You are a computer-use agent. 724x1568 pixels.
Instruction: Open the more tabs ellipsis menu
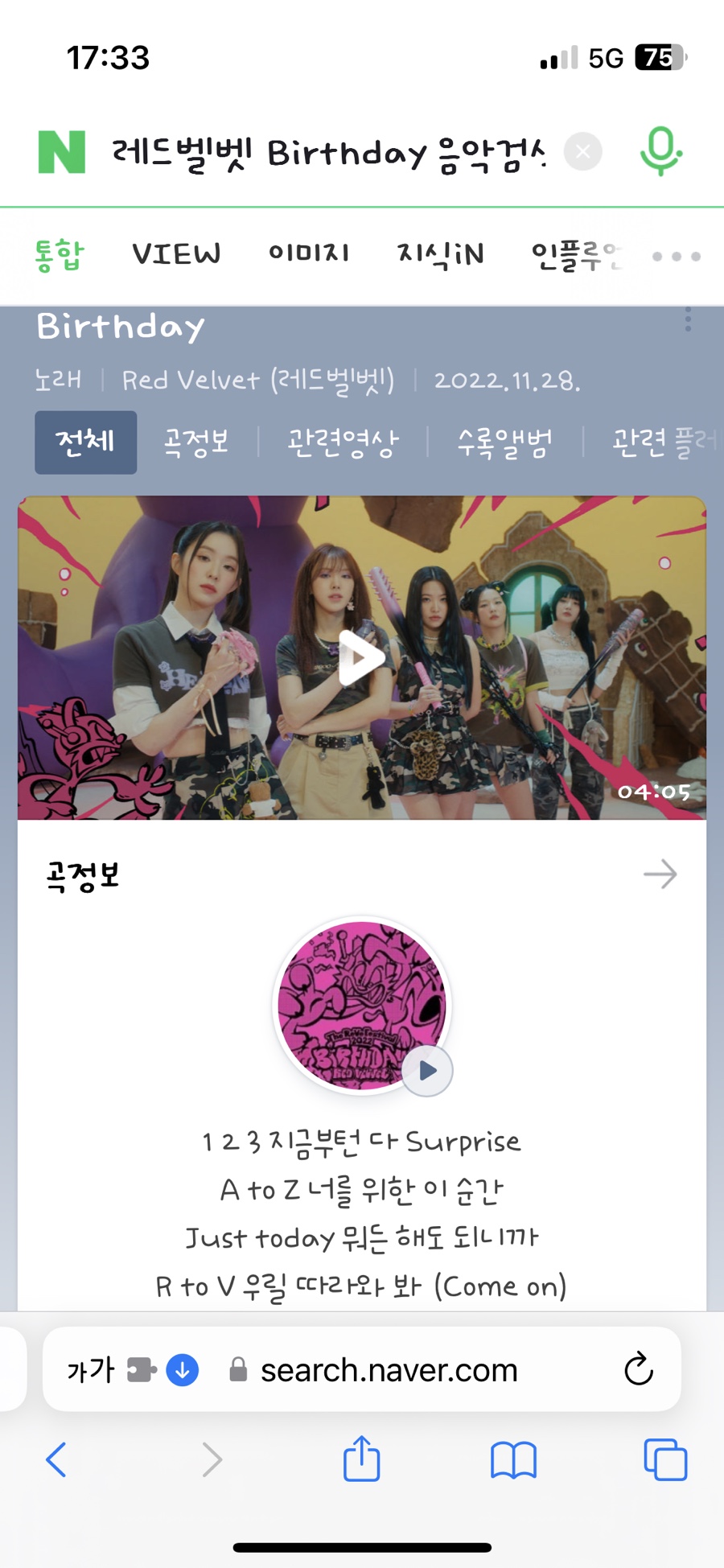tap(677, 256)
